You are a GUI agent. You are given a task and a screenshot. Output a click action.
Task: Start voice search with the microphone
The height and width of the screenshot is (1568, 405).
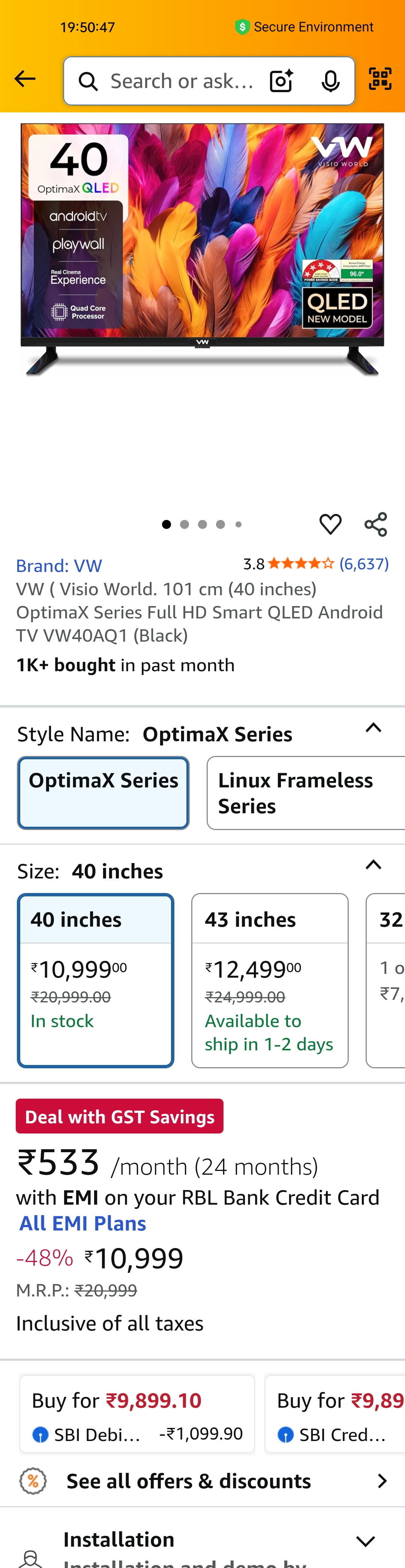pyautogui.click(x=330, y=81)
